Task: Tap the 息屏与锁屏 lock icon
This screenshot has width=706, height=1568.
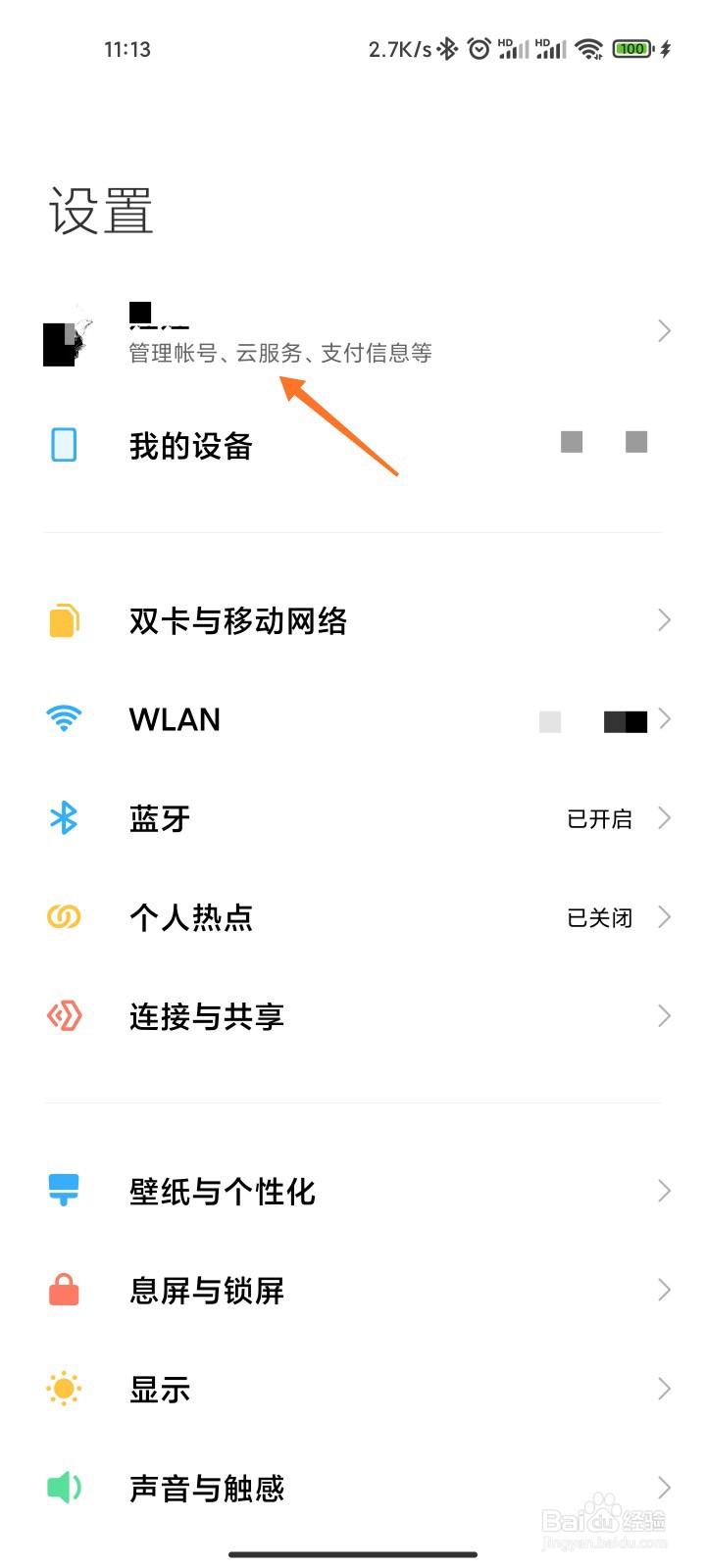Action: click(x=63, y=1291)
